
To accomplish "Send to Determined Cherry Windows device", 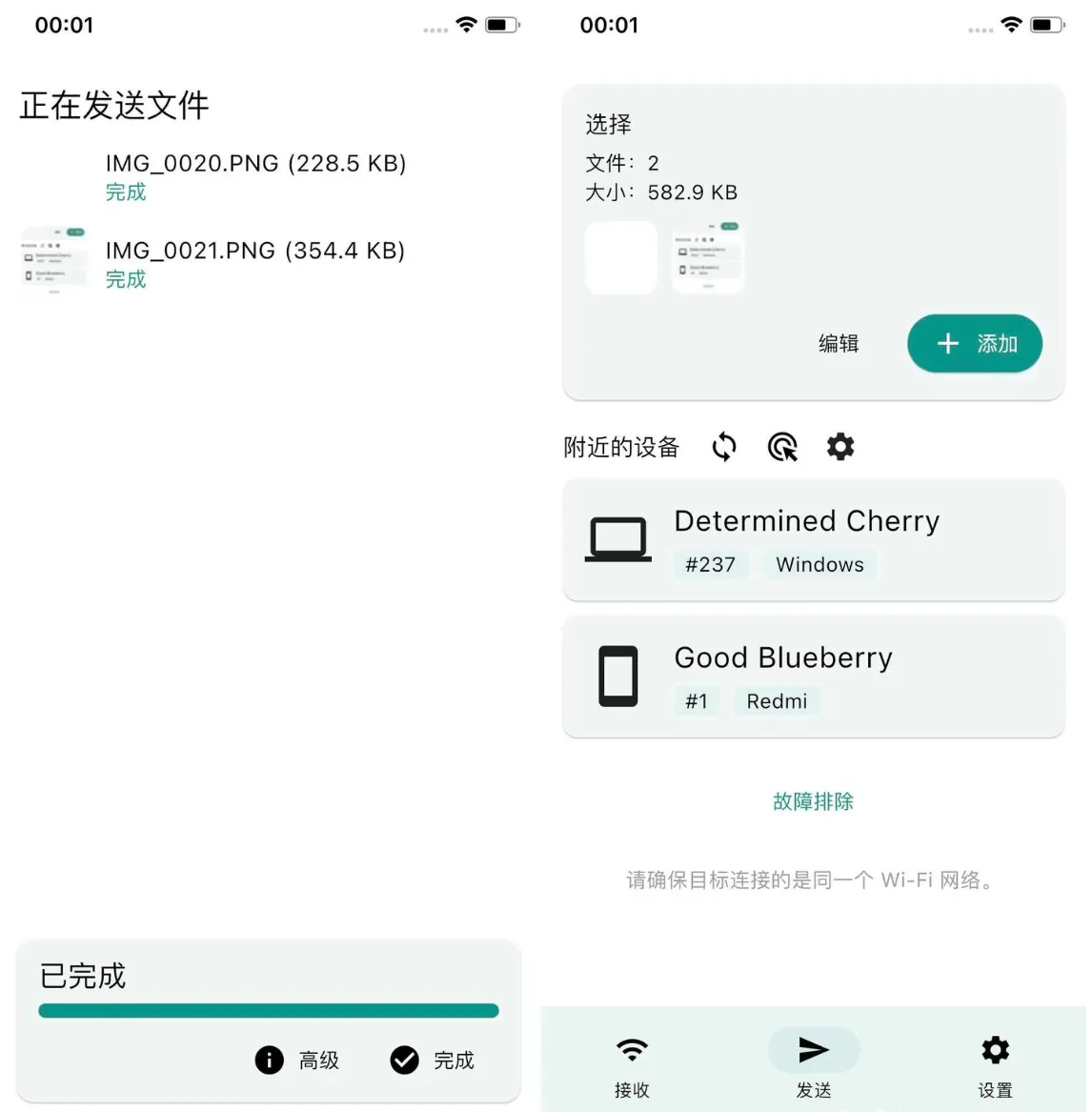I will tap(813, 540).
